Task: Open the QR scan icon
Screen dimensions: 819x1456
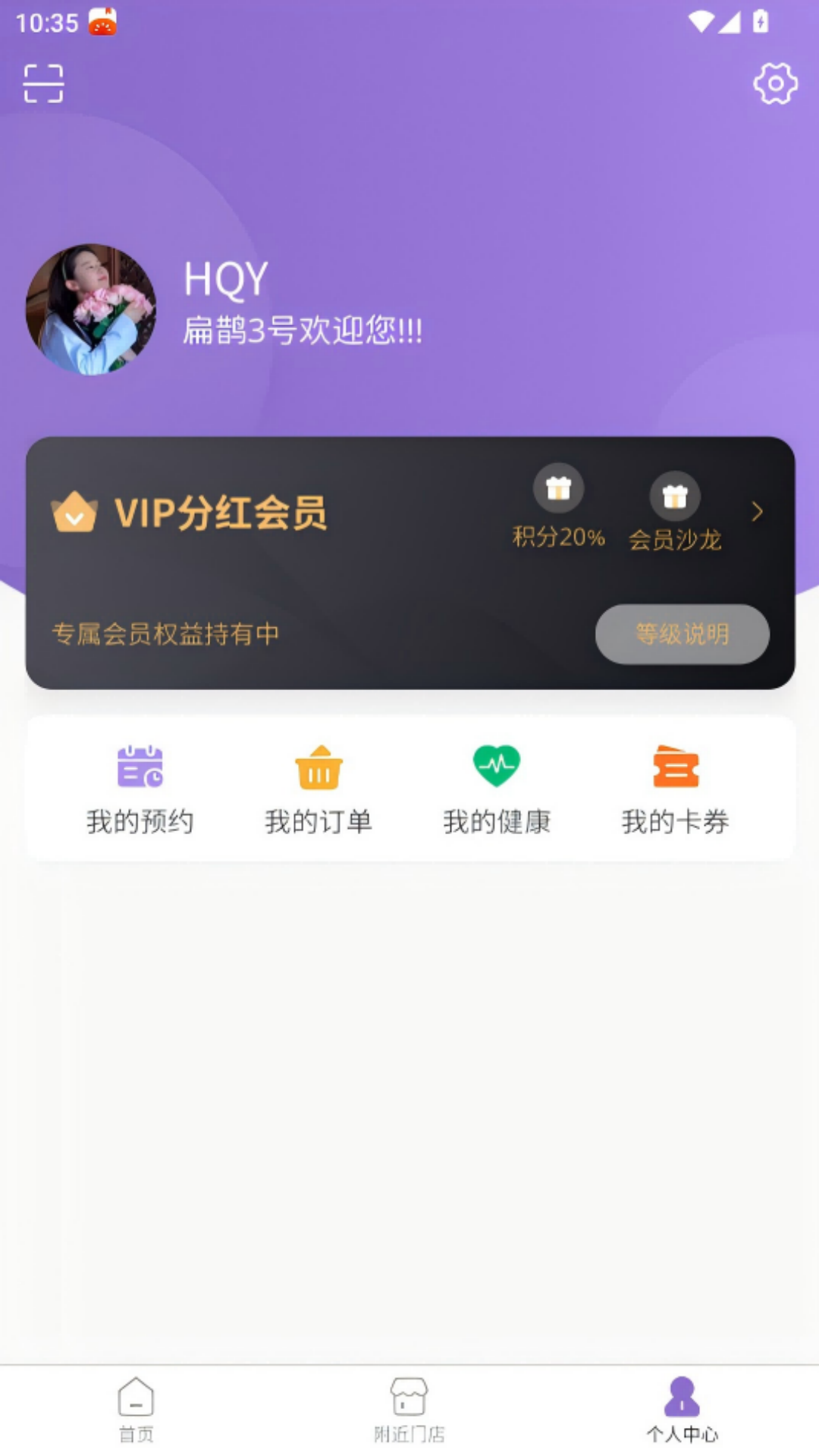Action: (x=43, y=83)
